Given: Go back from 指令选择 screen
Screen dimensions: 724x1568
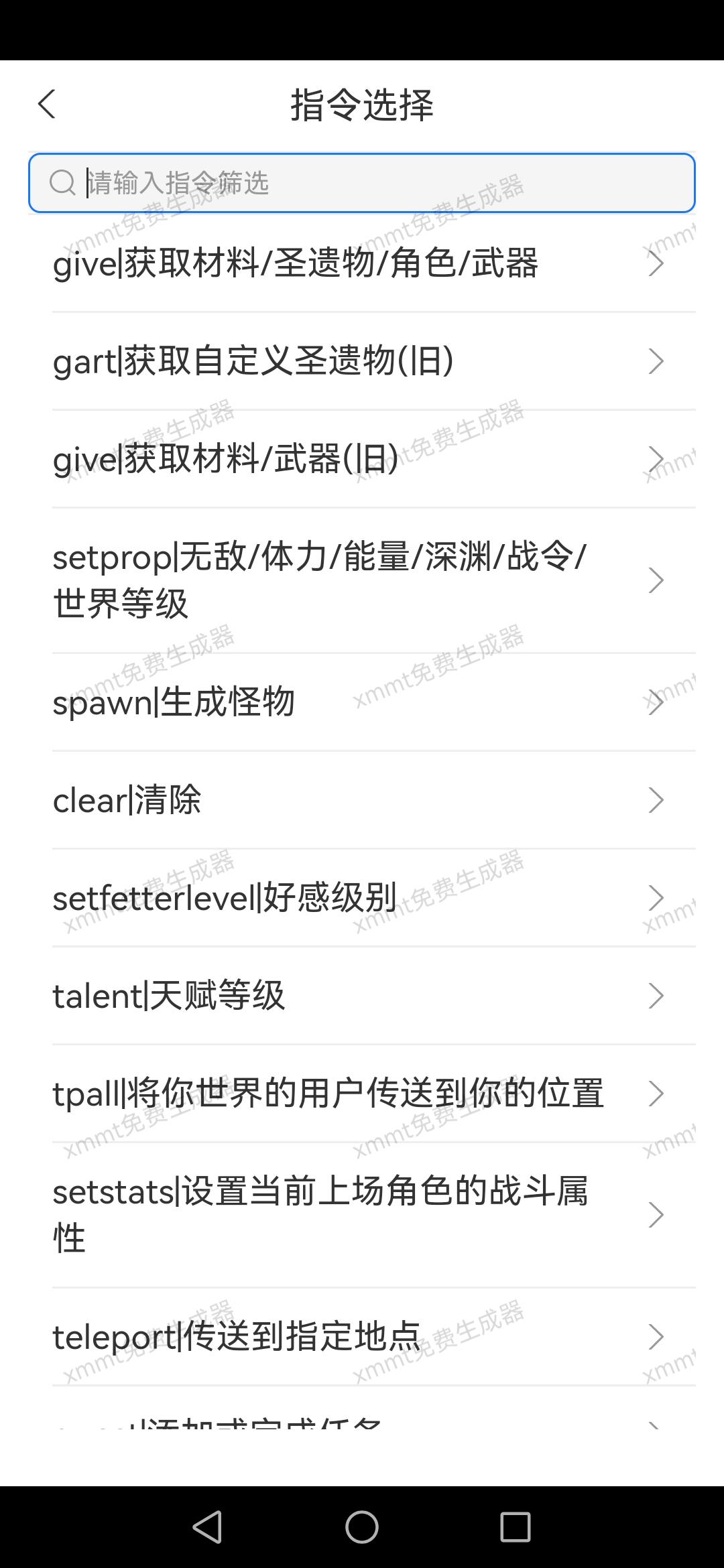Looking at the screenshot, I should tap(47, 105).
